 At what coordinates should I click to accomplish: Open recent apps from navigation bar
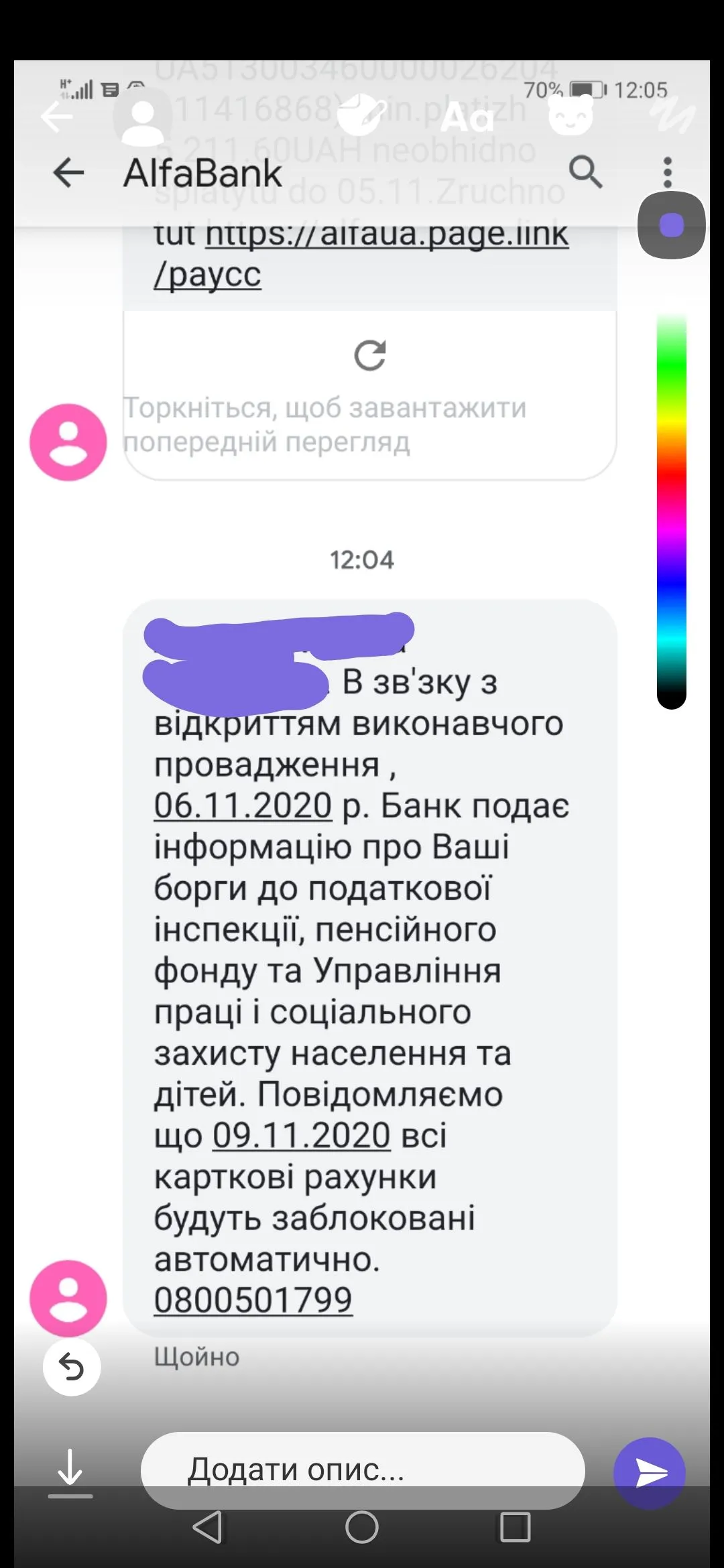[515, 1527]
